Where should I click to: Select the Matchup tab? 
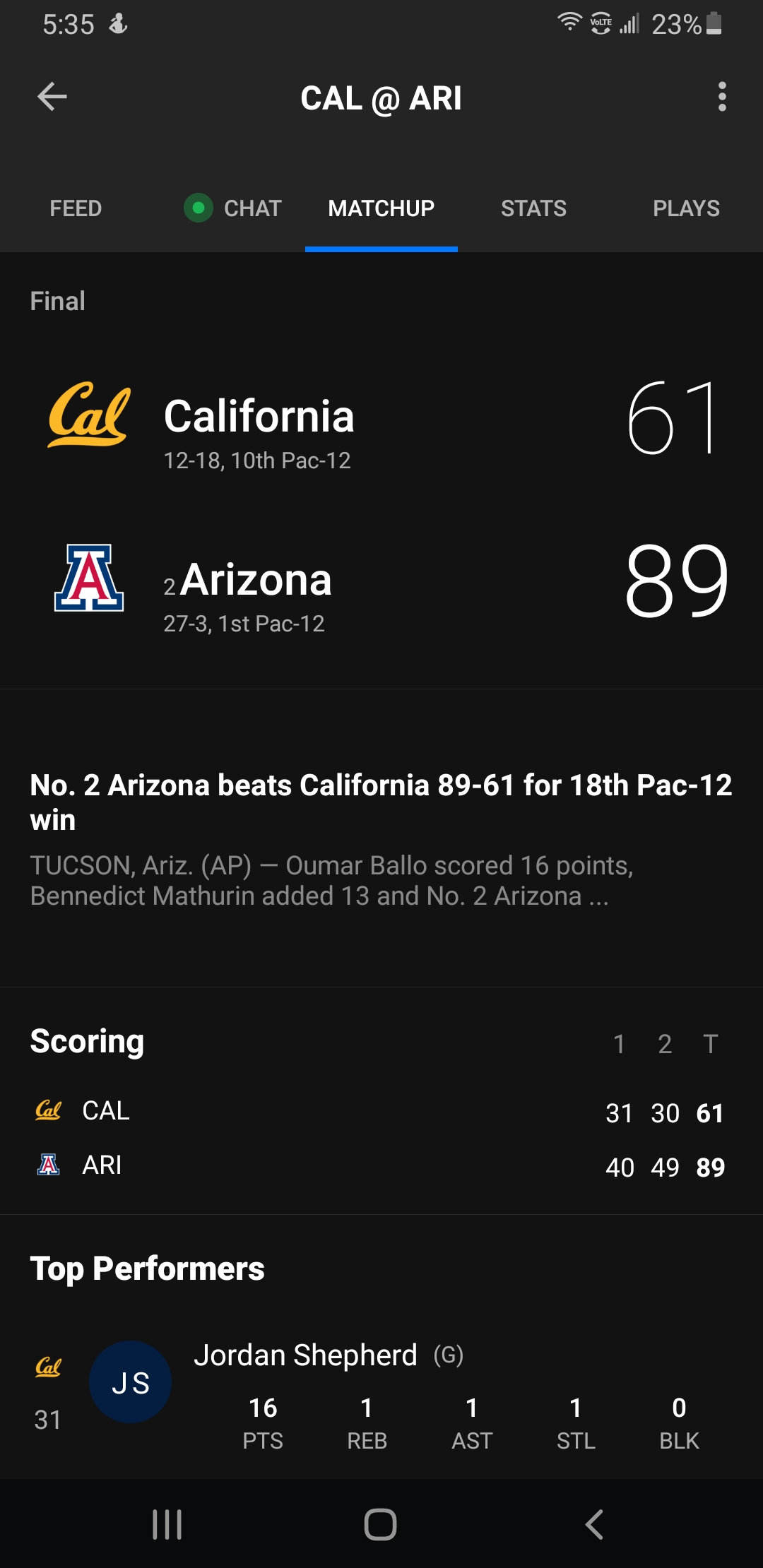(381, 208)
